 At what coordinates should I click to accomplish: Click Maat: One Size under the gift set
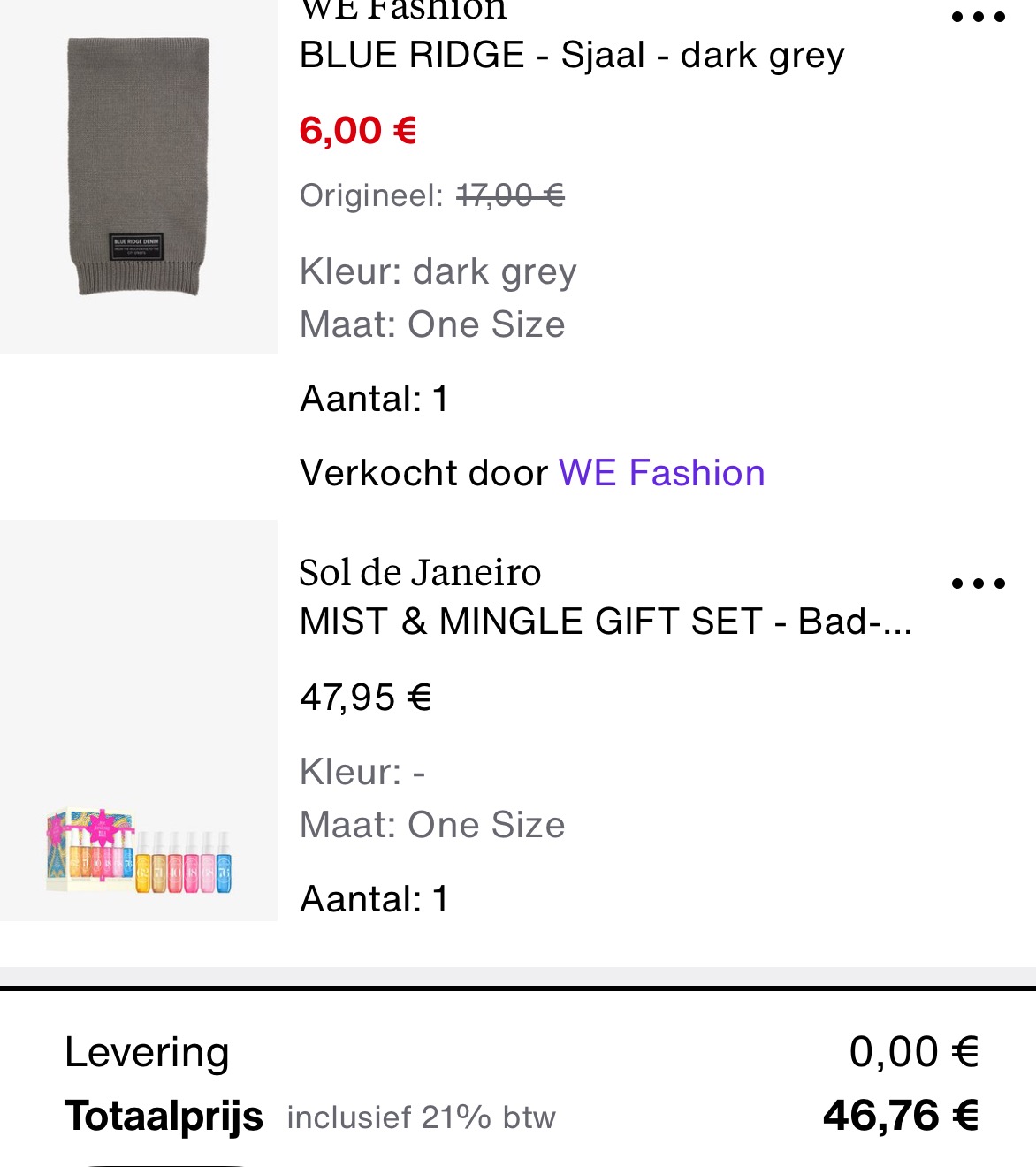tap(432, 824)
